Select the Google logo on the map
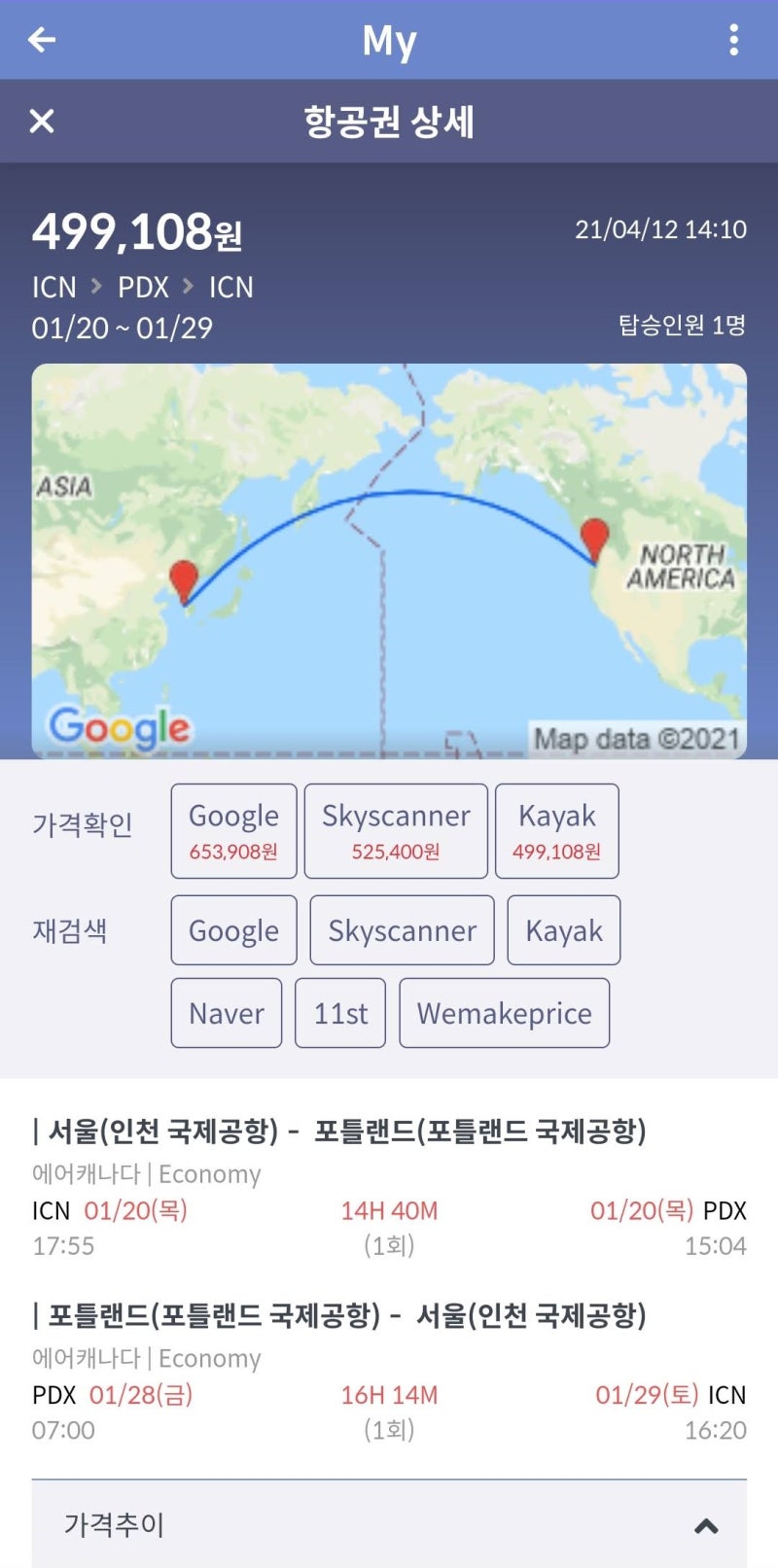778x1568 pixels. (x=119, y=727)
